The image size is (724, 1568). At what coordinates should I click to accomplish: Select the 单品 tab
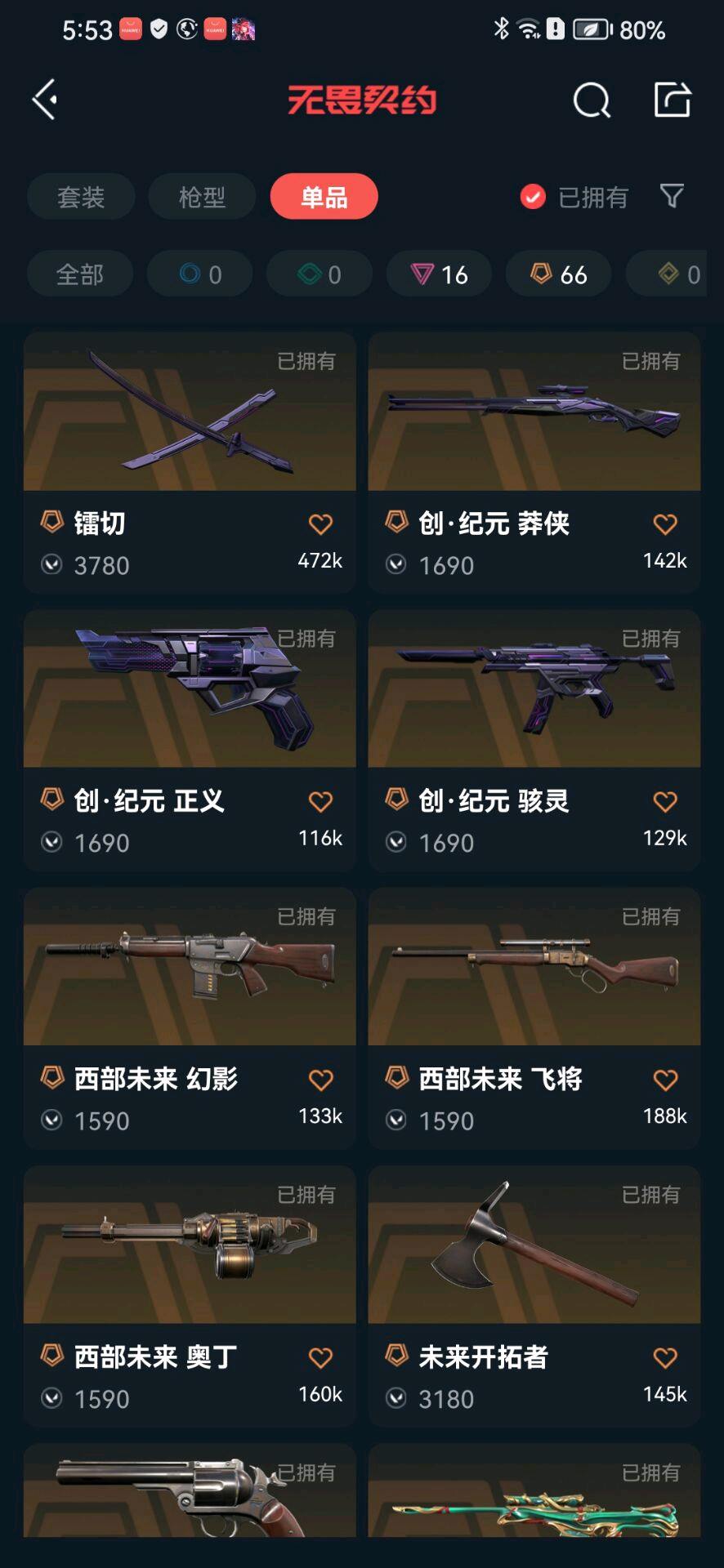[x=324, y=197]
